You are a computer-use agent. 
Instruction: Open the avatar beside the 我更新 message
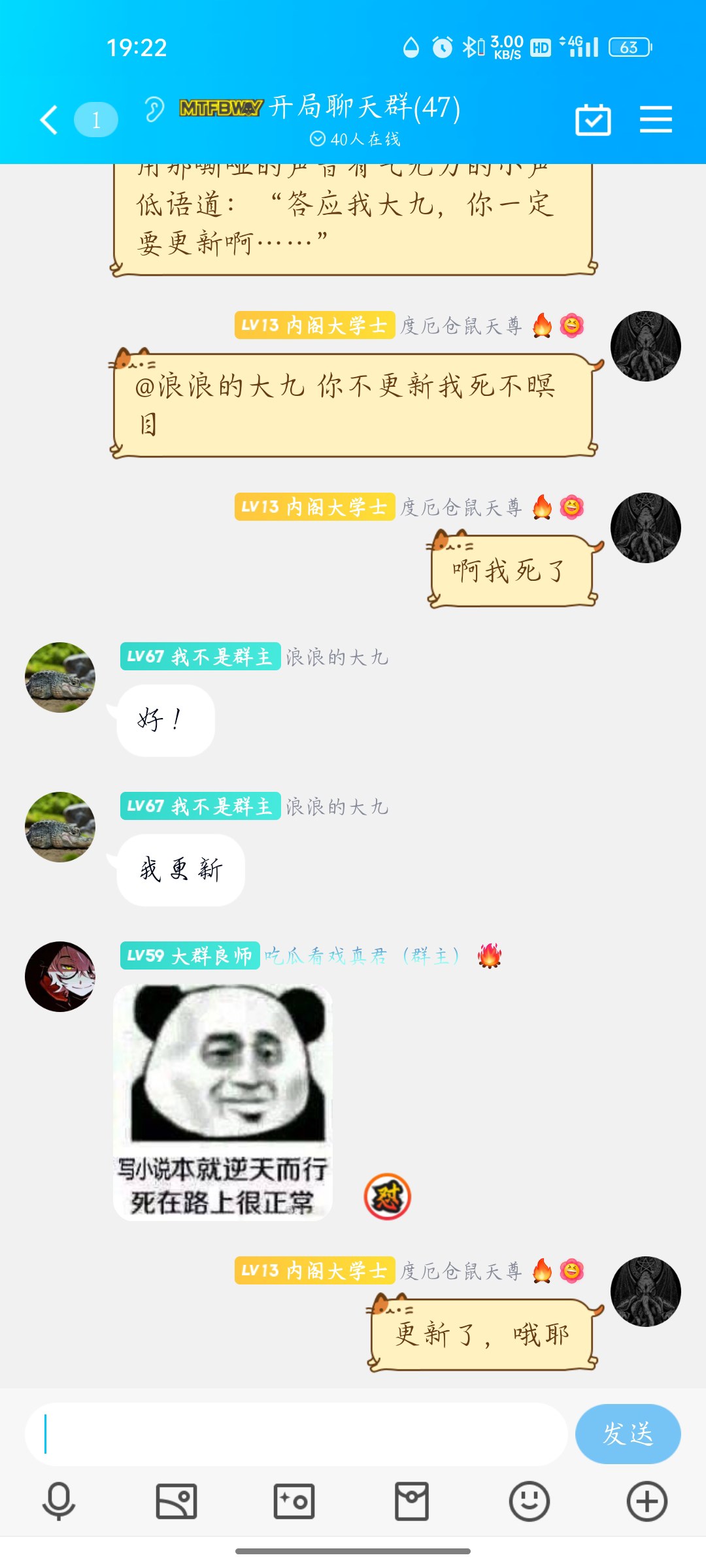(x=60, y=827)
